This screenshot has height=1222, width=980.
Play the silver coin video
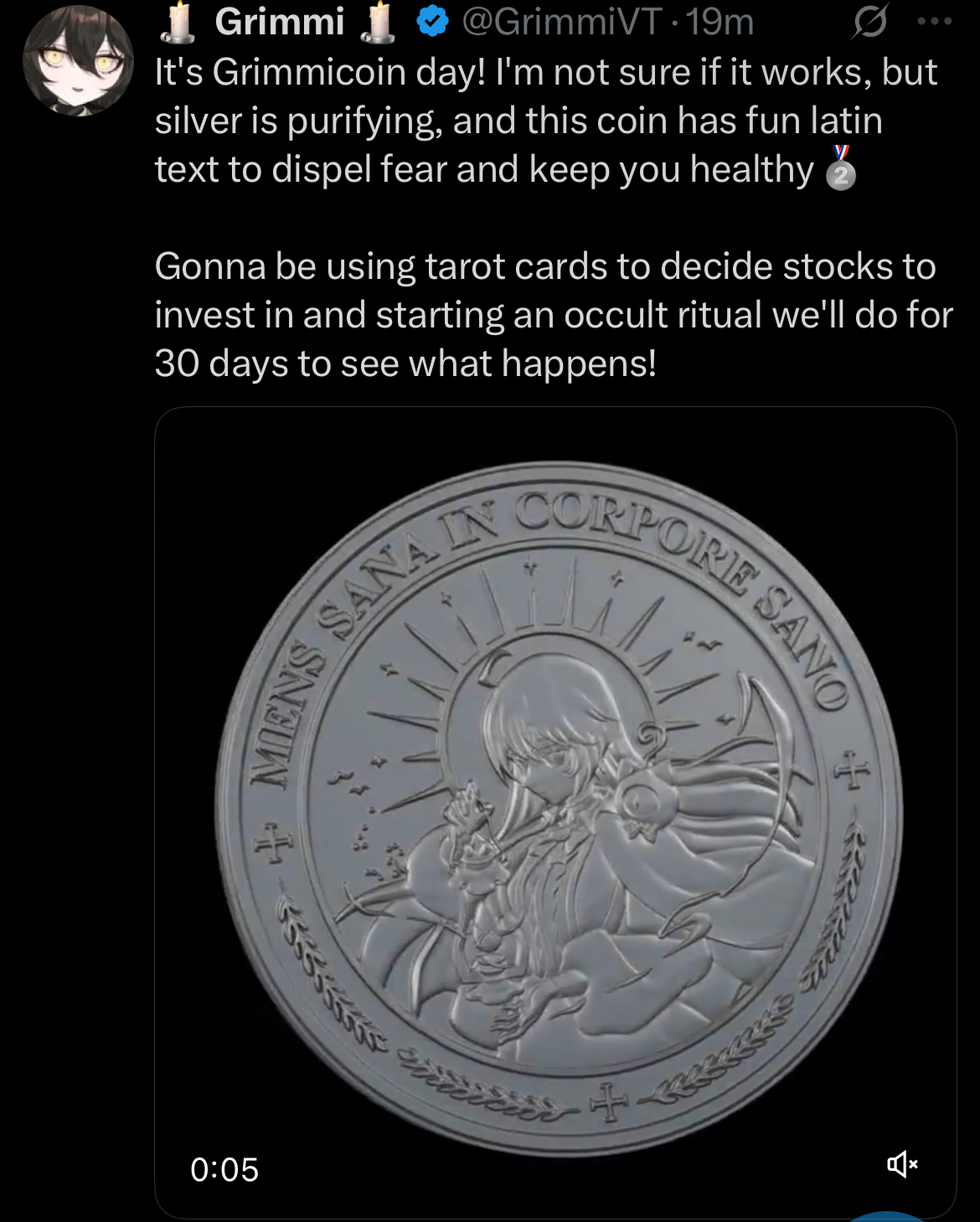coord(555,811)
